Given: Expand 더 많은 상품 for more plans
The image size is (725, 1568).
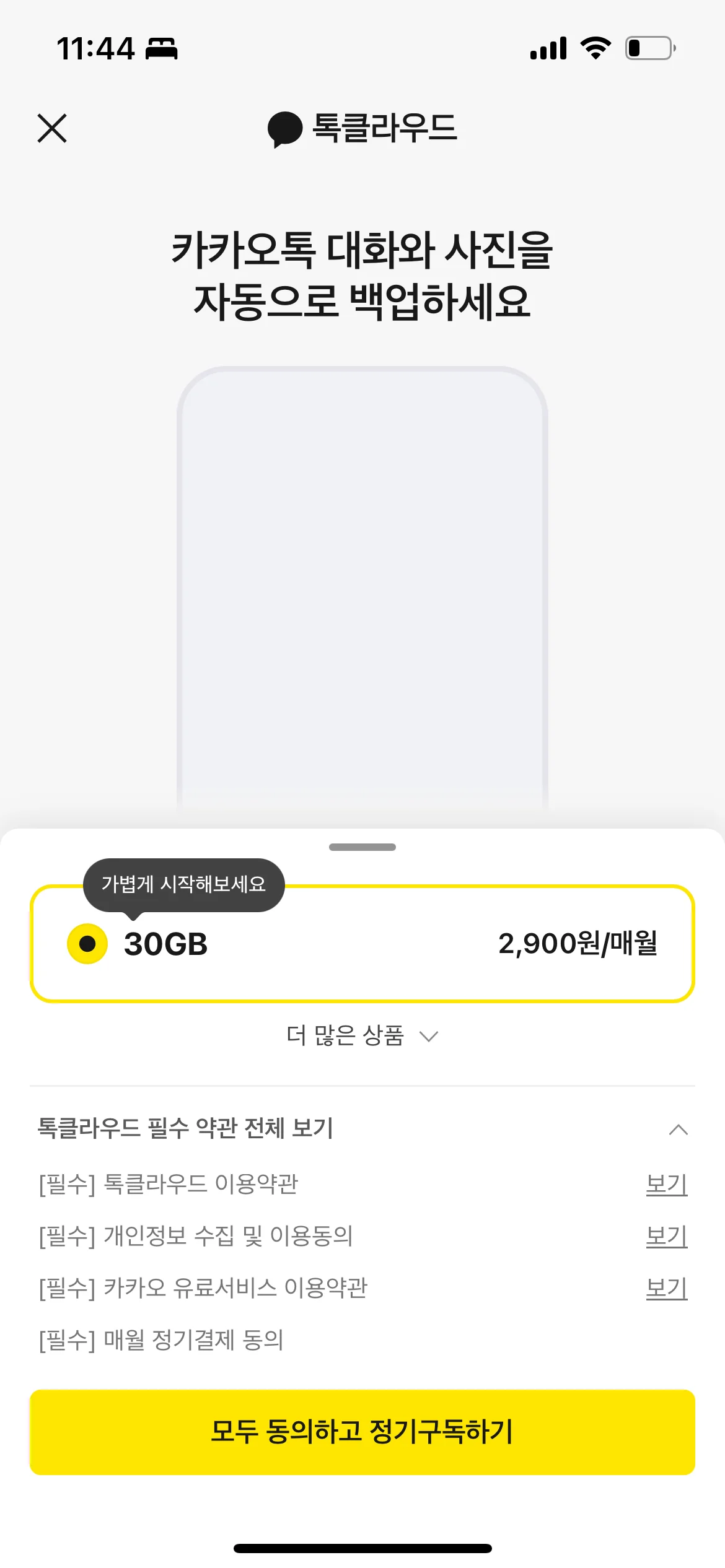Looking at the screenshot, I should [362, 1035].
